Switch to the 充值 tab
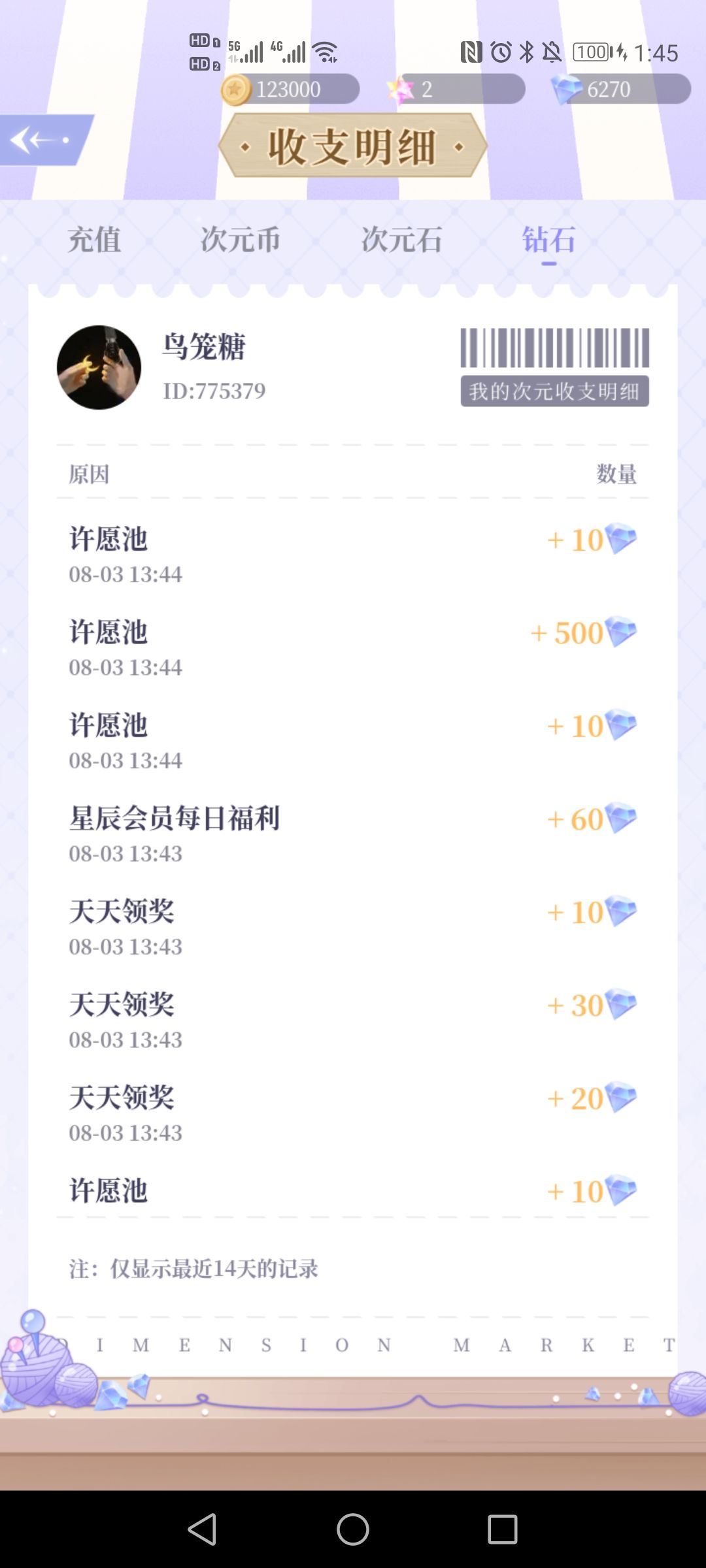This screenshot has width=706, height=1568. click(x=95, y=240)
